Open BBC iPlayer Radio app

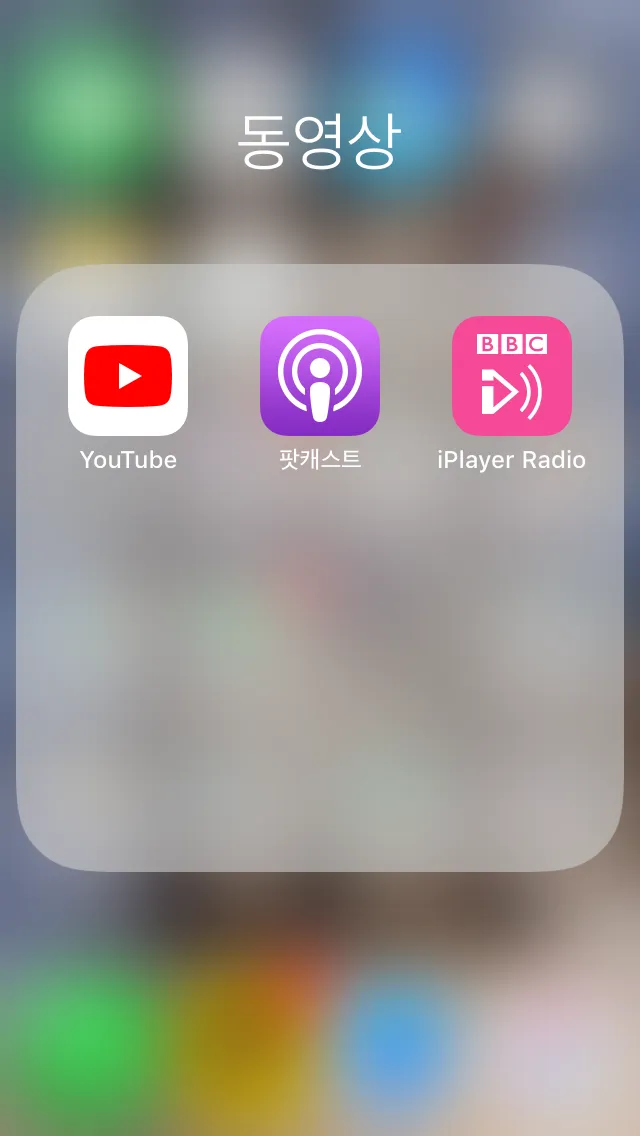512,376
